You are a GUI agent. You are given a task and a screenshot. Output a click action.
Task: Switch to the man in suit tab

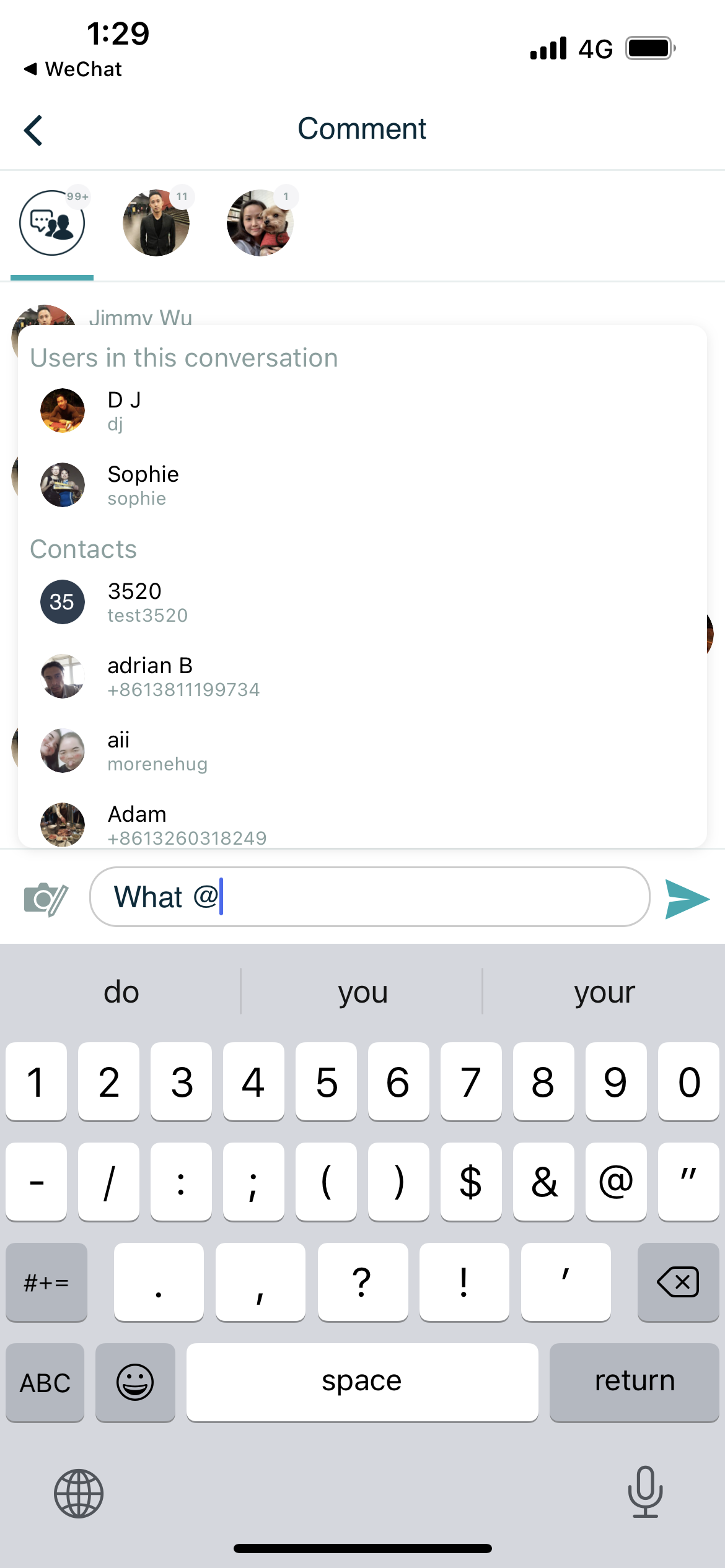156,223
